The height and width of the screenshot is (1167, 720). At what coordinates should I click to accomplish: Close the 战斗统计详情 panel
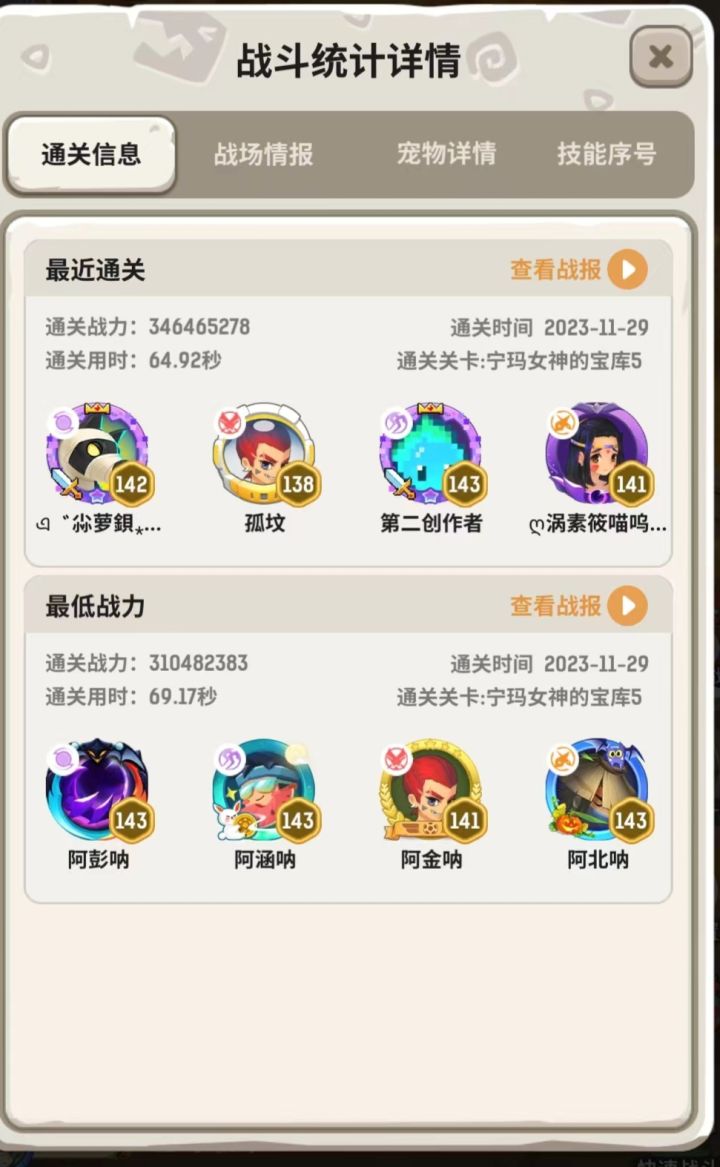[660, 57]
